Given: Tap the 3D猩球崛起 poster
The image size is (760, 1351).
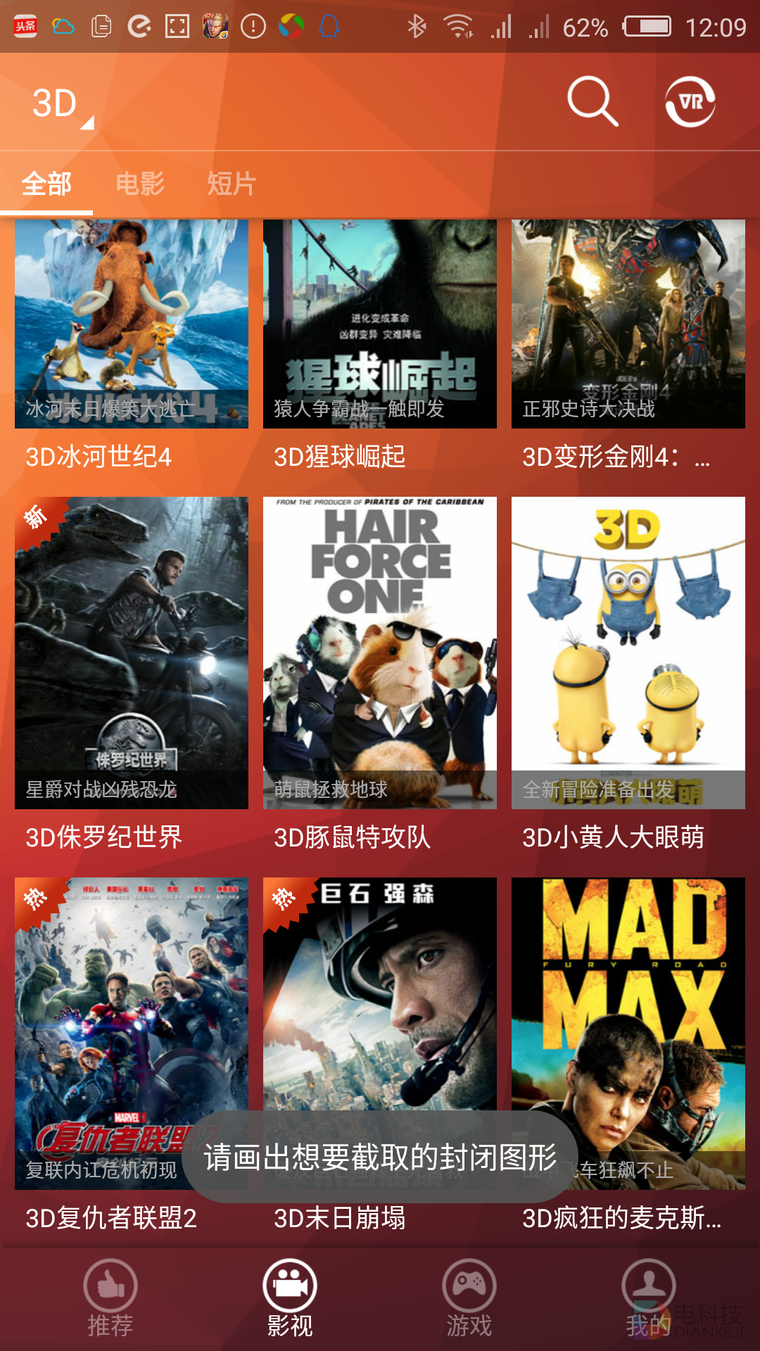Looking at the screenshot, I should (379, 323).
